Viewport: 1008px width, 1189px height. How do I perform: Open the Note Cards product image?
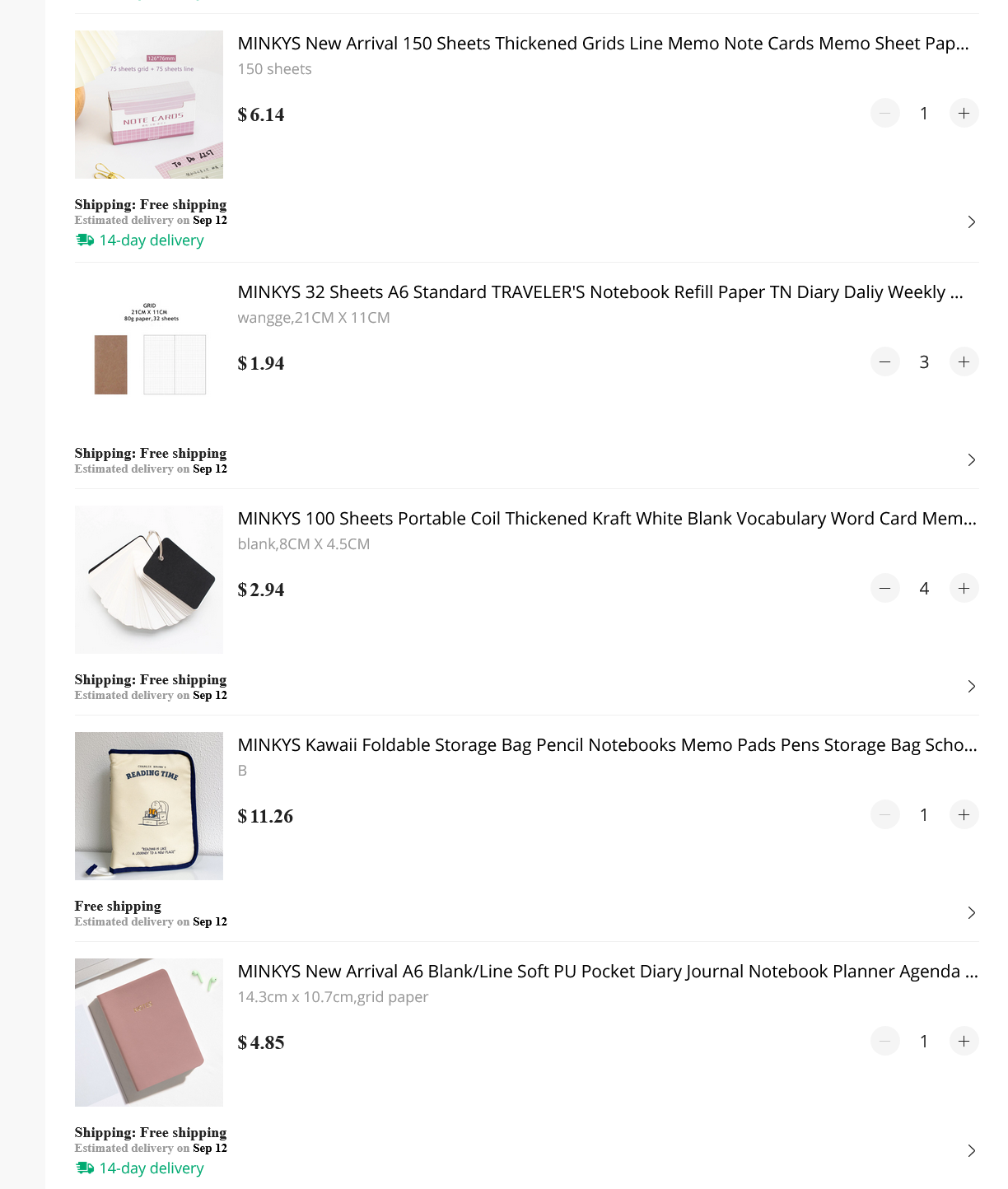point(149,105)
